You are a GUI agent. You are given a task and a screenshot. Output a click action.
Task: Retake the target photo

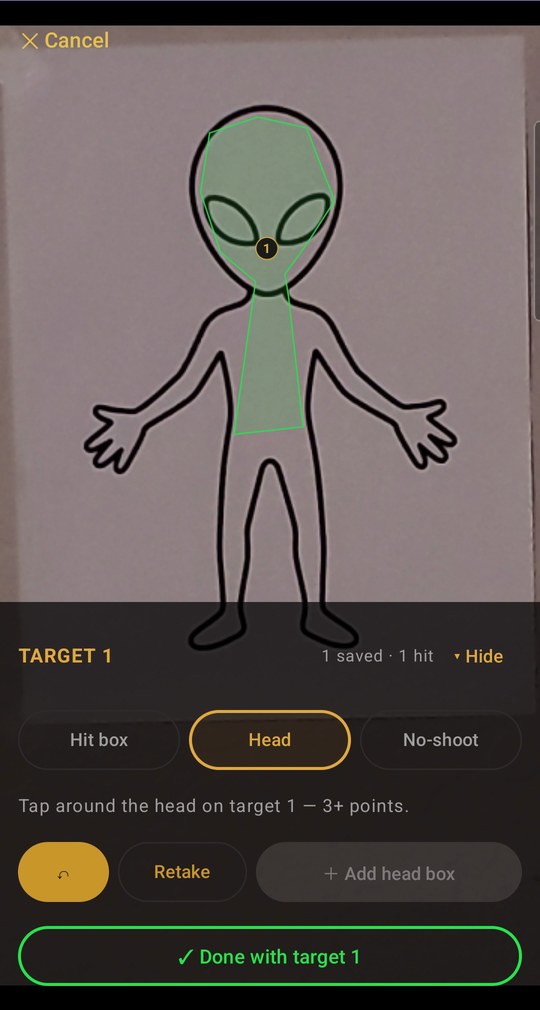[182, 872]
